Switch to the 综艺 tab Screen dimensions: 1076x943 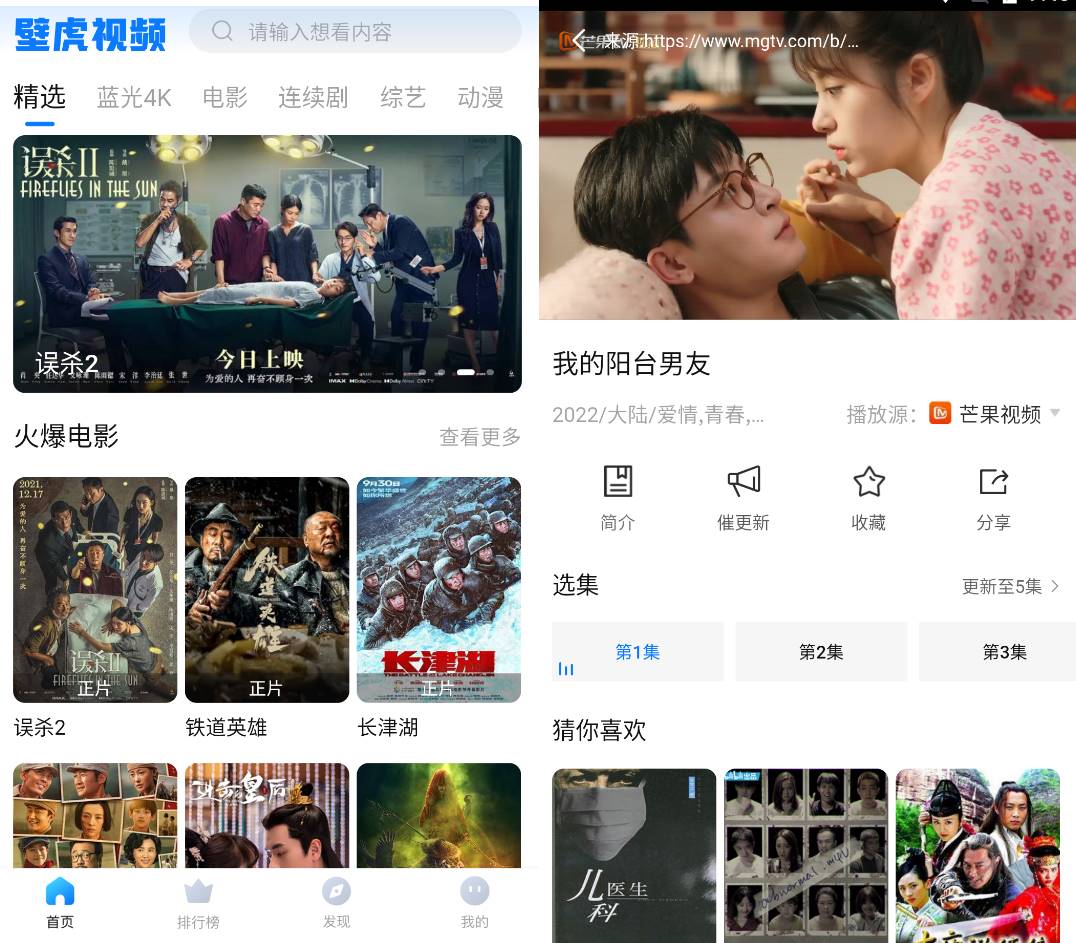tap(403, 97)
